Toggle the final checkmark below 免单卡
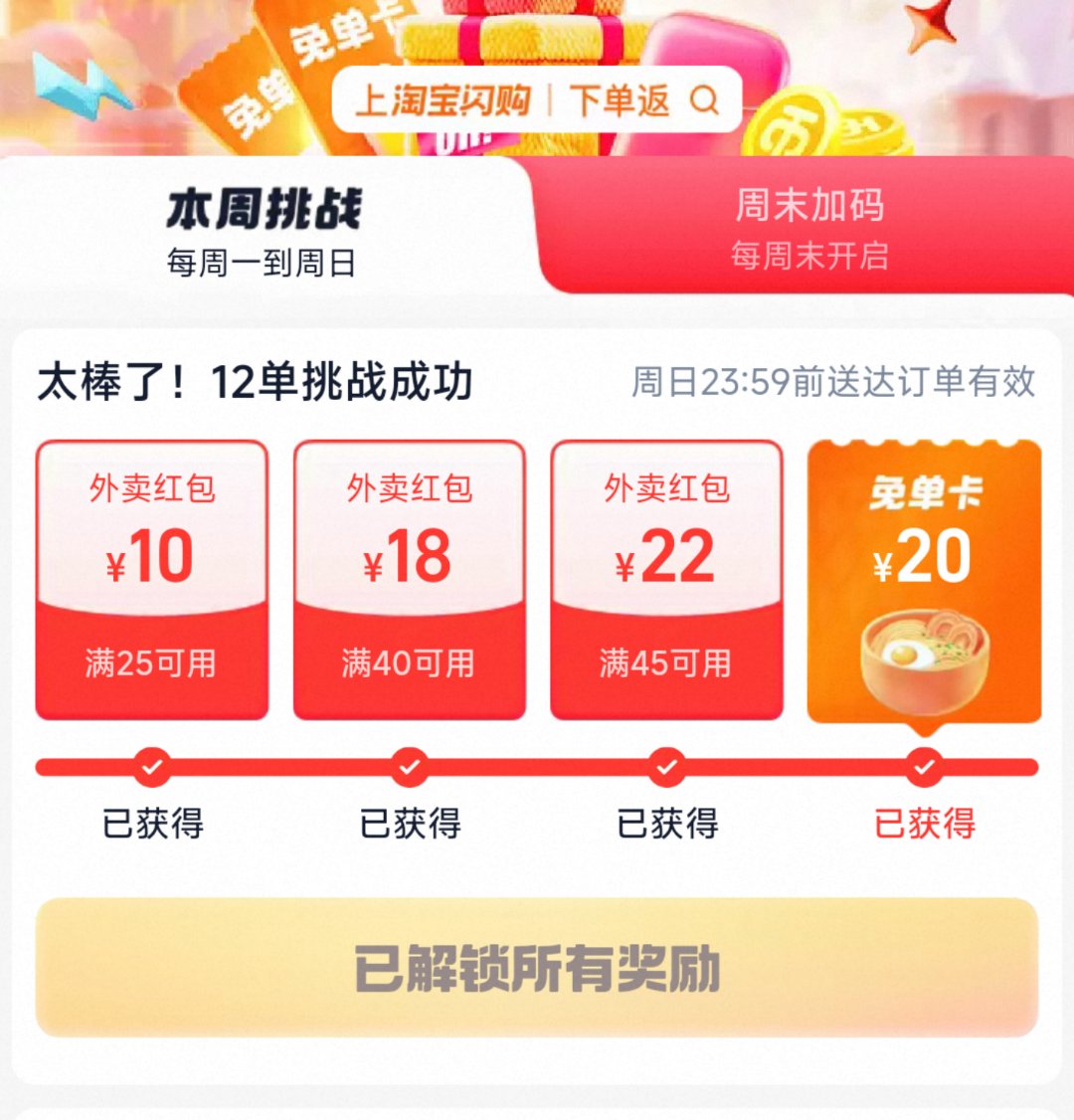Viewport: 1074px width, 1120px height. pos(923,766)
